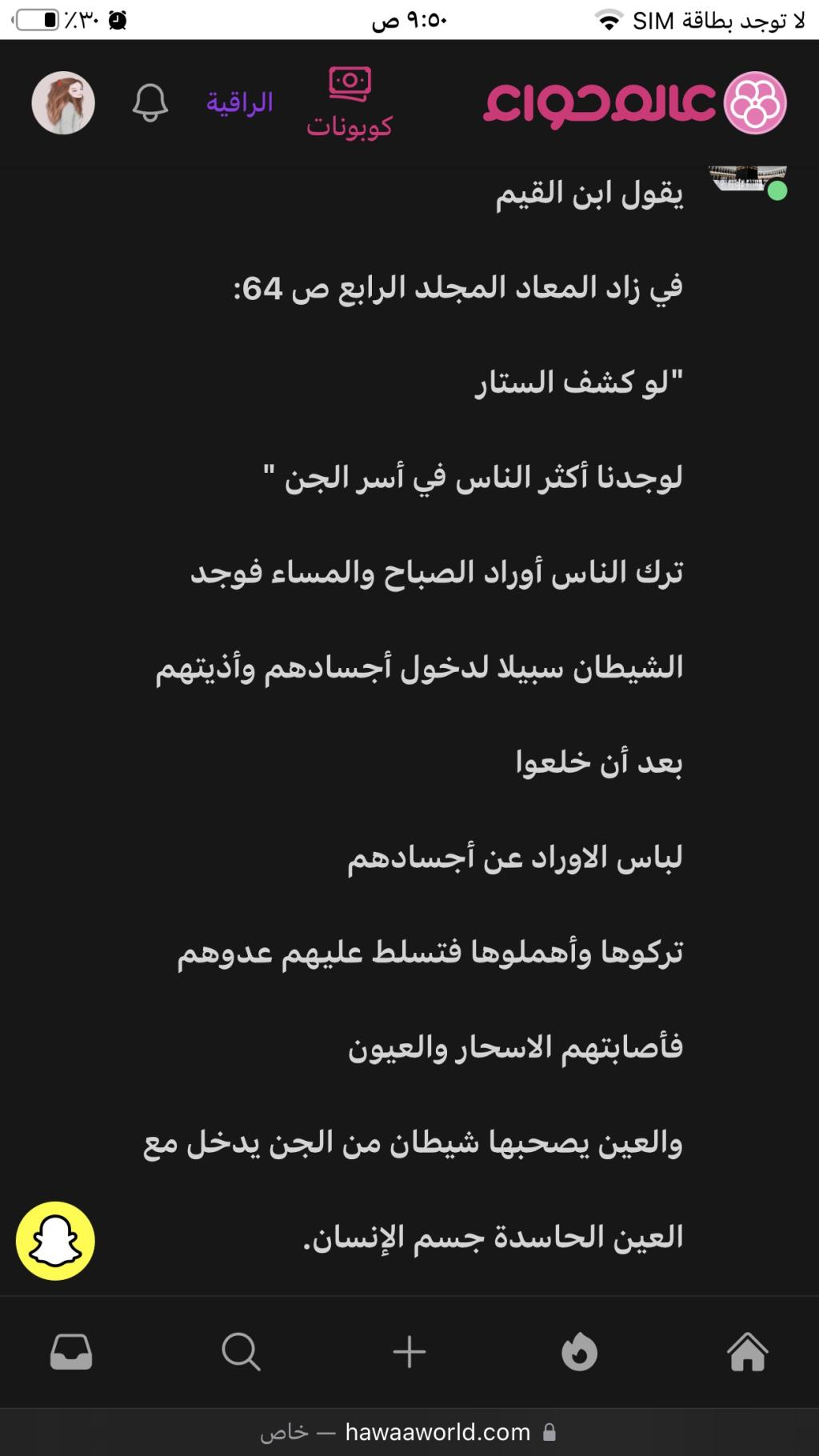
Task: Go to the Home tab
Action: click(748, 1353)
